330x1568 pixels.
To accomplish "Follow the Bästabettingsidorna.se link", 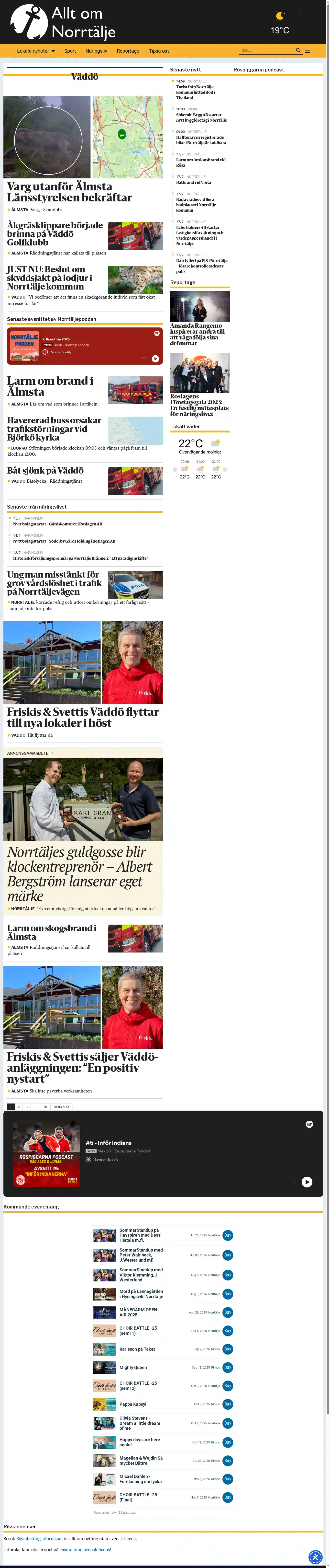I will click(x=38, y=1538).
